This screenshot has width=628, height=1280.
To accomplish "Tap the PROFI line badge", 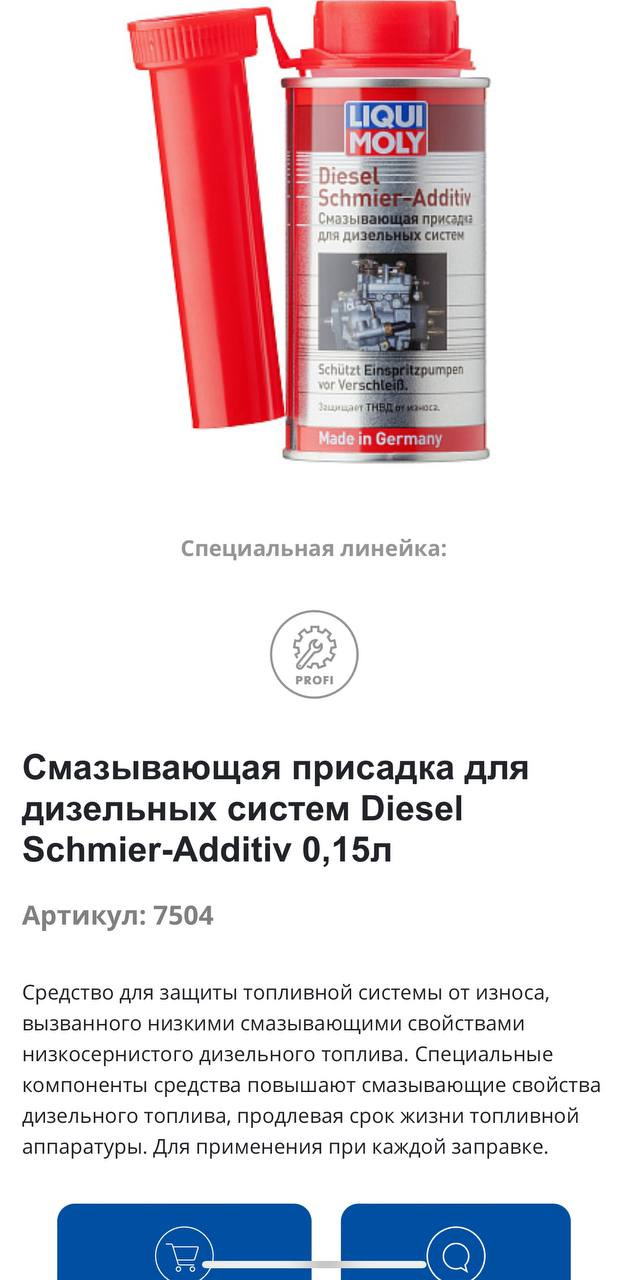I will tap(314, 655).
